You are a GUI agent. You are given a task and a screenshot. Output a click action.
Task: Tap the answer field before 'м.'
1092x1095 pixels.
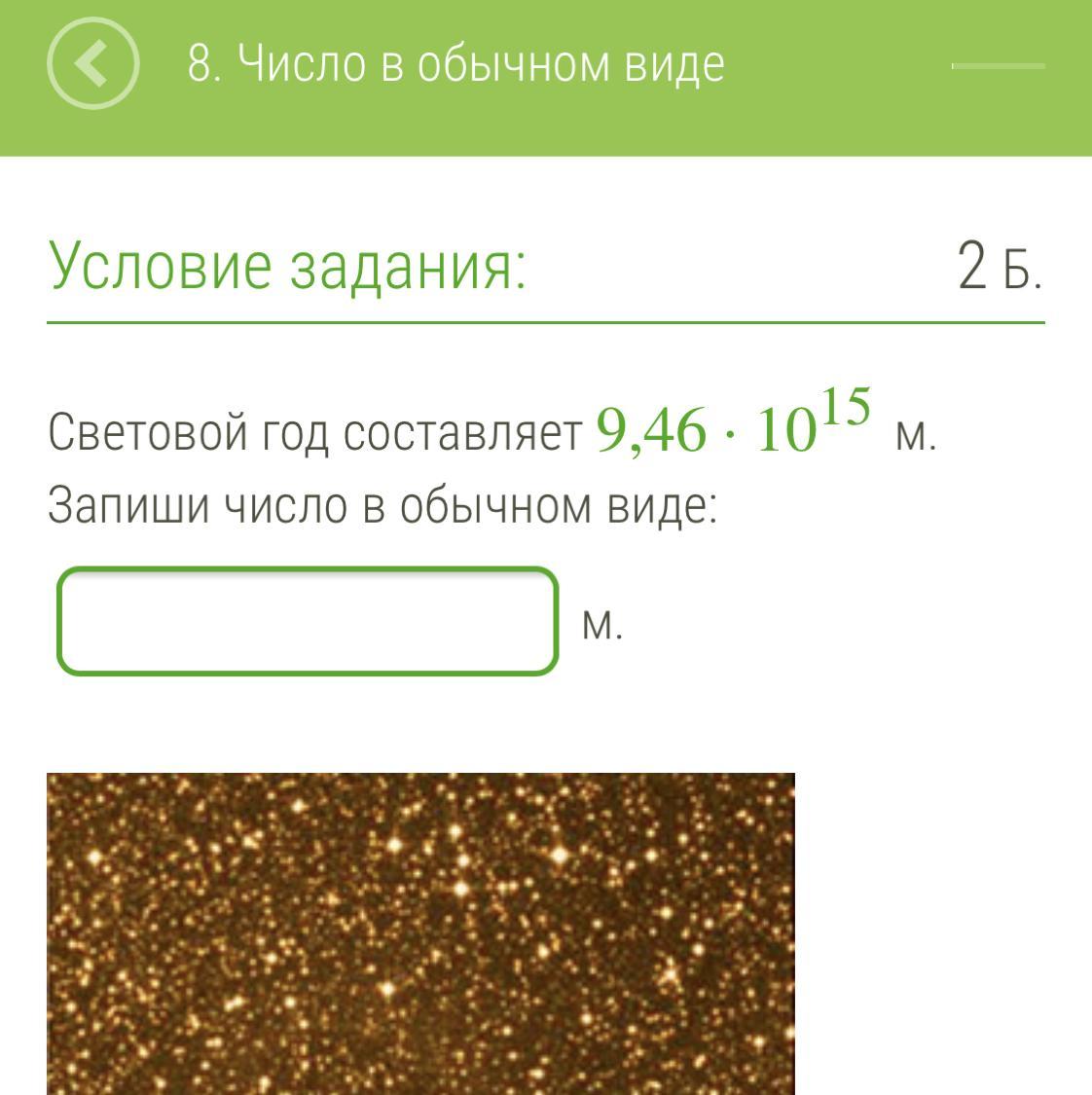[x=308, y=621]
